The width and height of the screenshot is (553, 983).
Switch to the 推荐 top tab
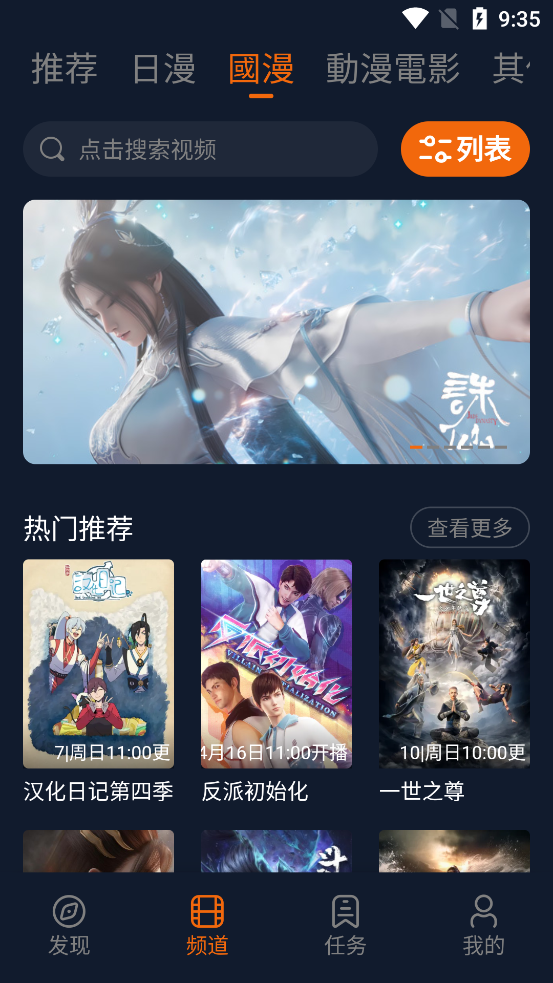[x=65, y=69]
